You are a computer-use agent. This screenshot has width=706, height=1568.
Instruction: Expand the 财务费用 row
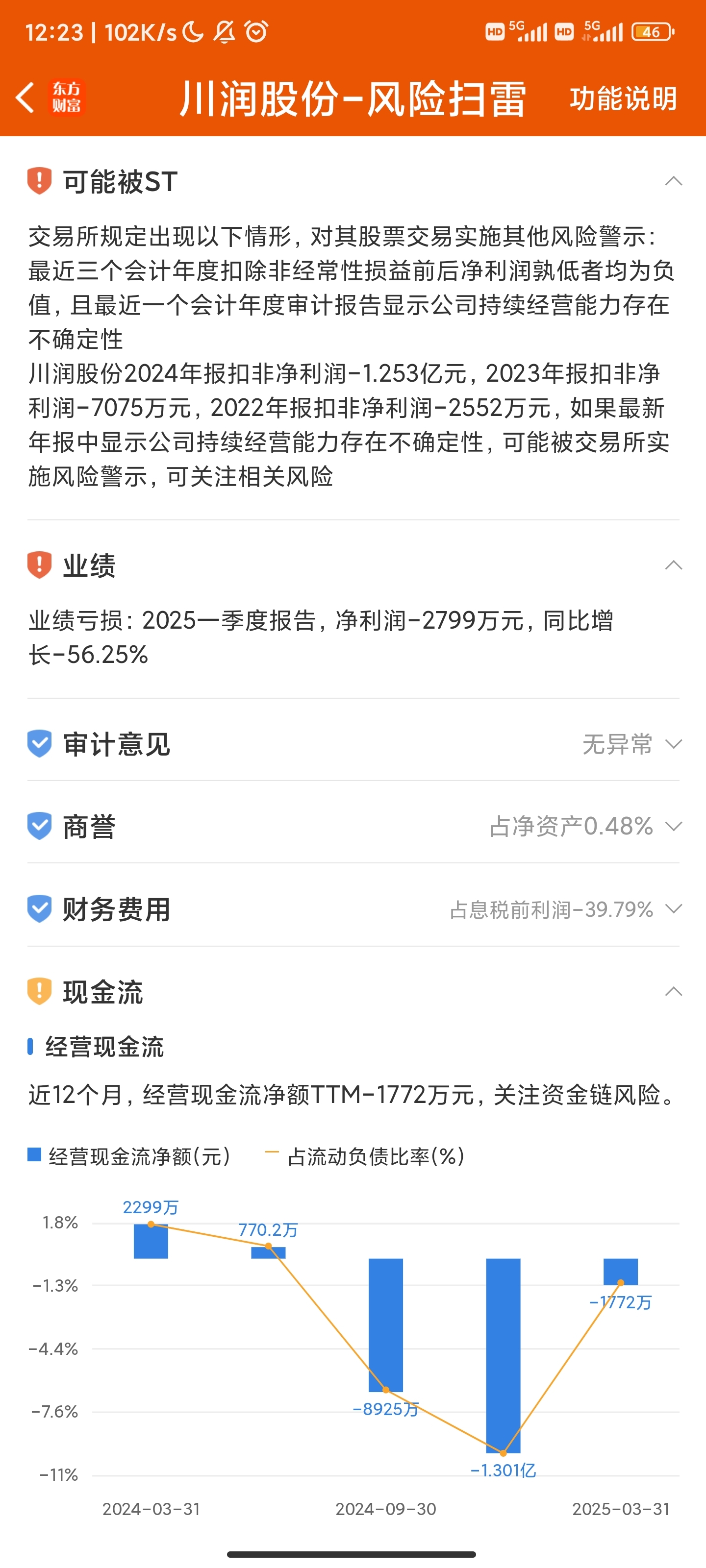point(353,909)
